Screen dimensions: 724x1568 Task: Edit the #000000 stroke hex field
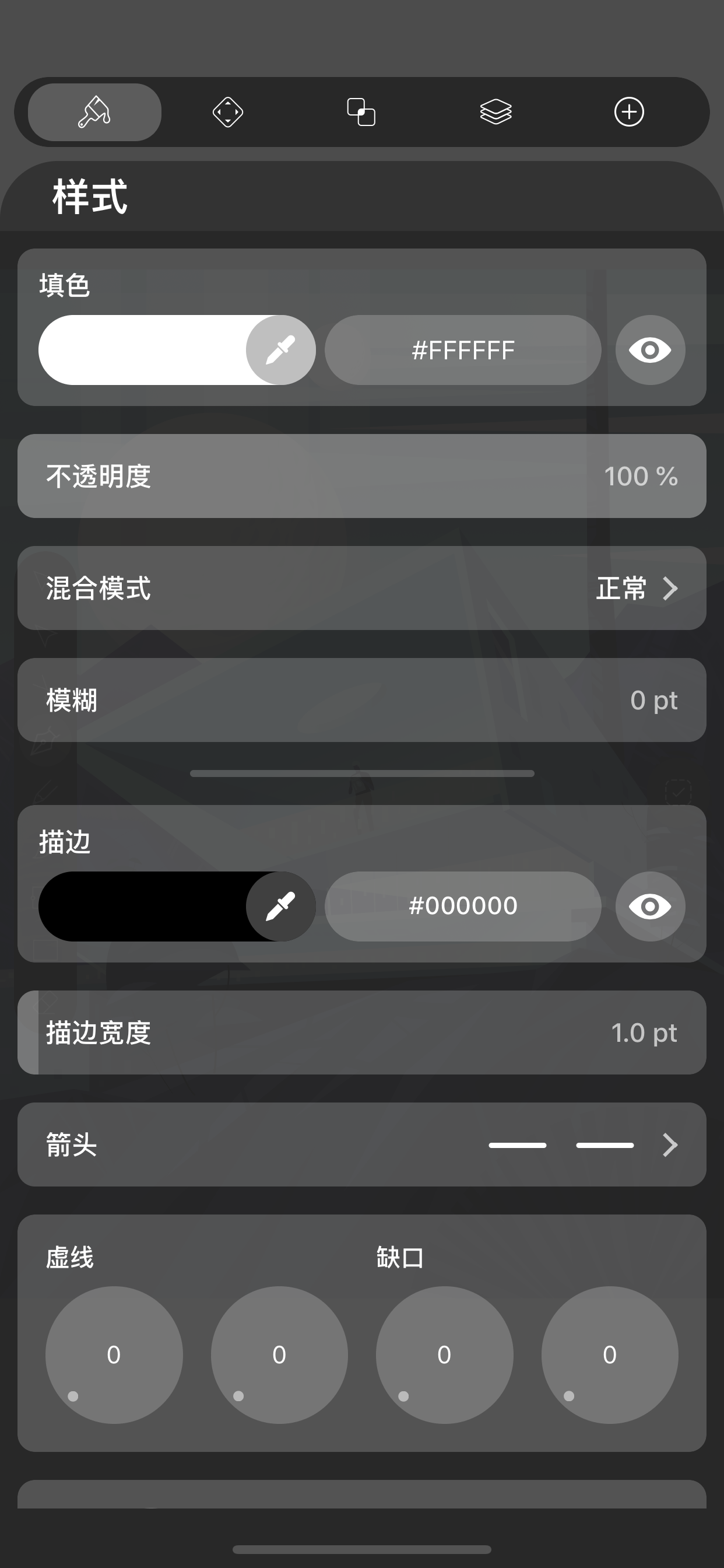point(463,907)
